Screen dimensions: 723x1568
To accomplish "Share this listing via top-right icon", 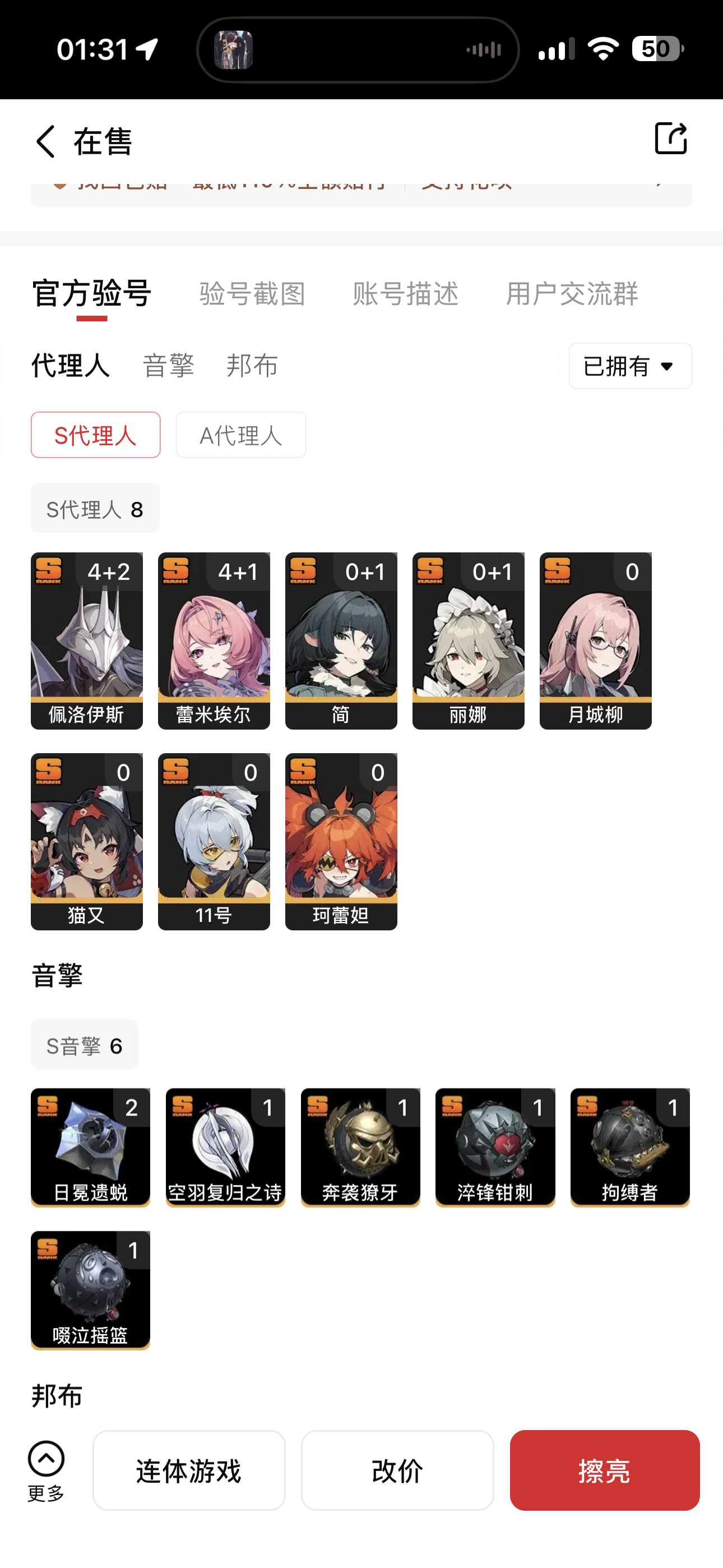I will [671, 138].
